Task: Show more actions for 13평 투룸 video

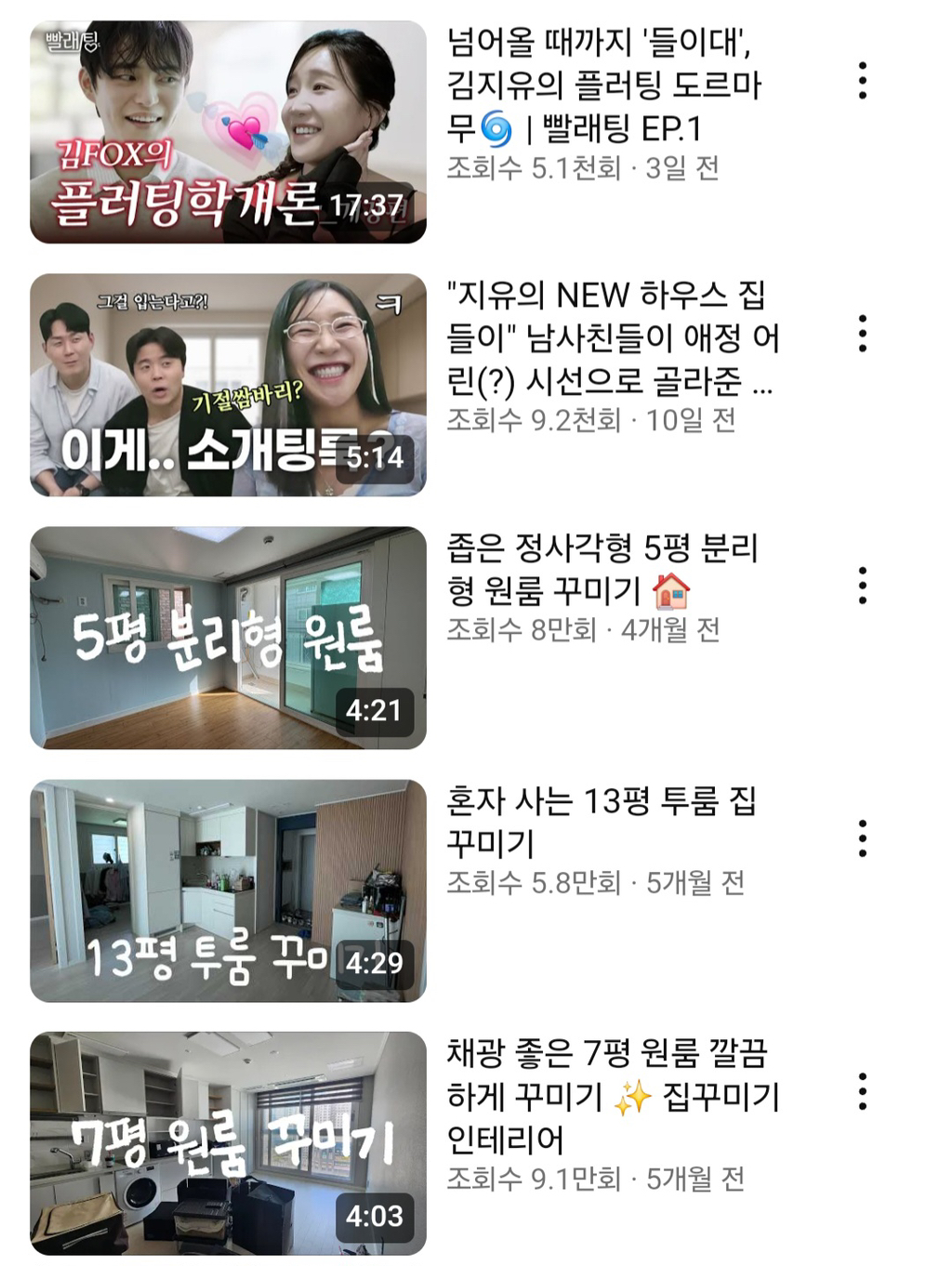Action: point(863,839)
